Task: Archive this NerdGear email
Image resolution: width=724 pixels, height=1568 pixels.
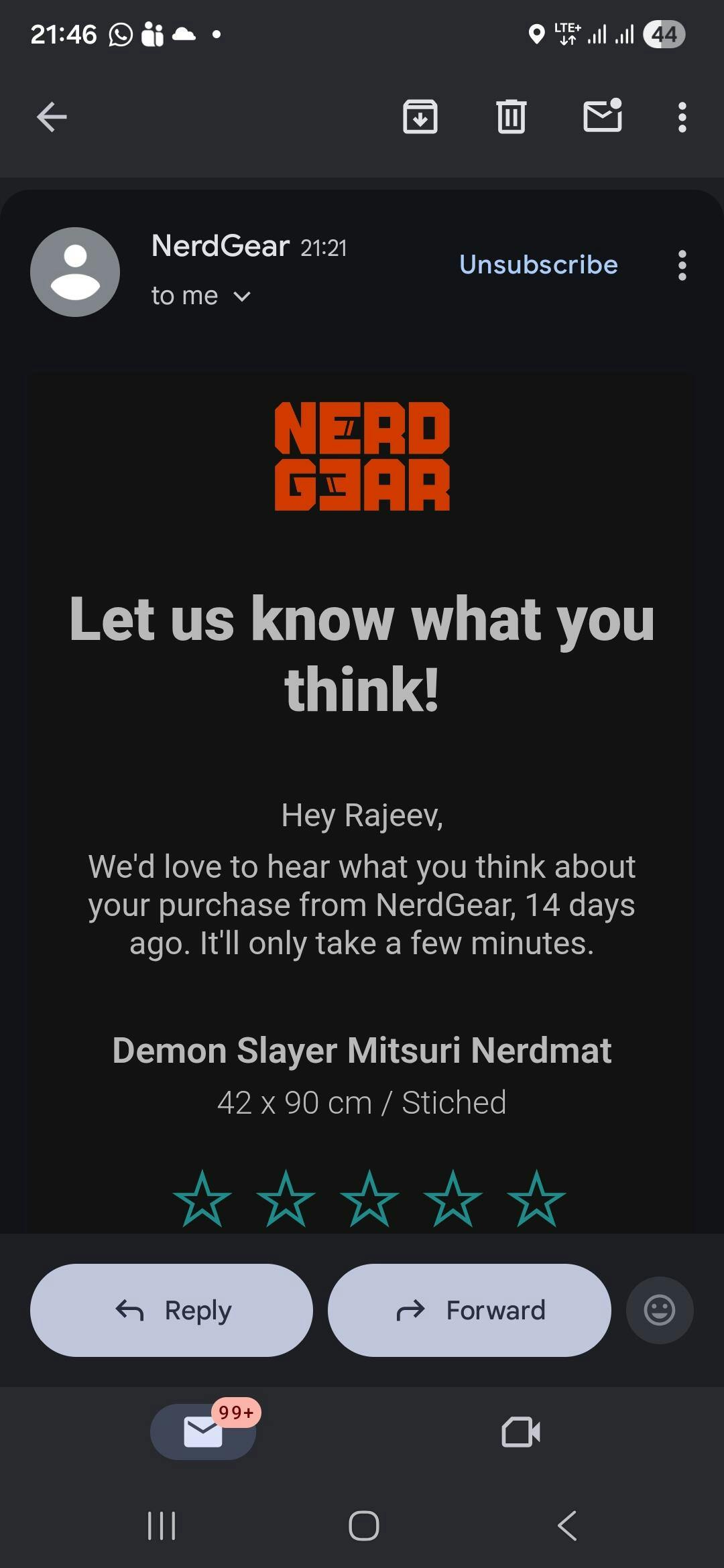Action: 420,117
